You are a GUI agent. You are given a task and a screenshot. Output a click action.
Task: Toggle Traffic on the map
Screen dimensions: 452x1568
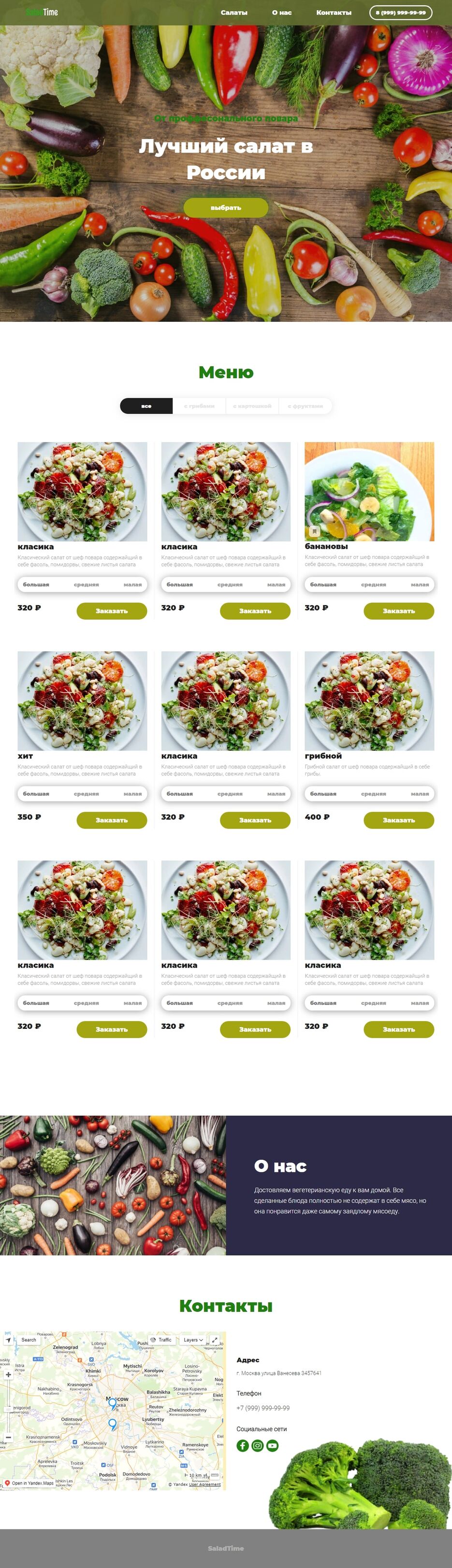pyautogui.click(x=161, y=1340)
